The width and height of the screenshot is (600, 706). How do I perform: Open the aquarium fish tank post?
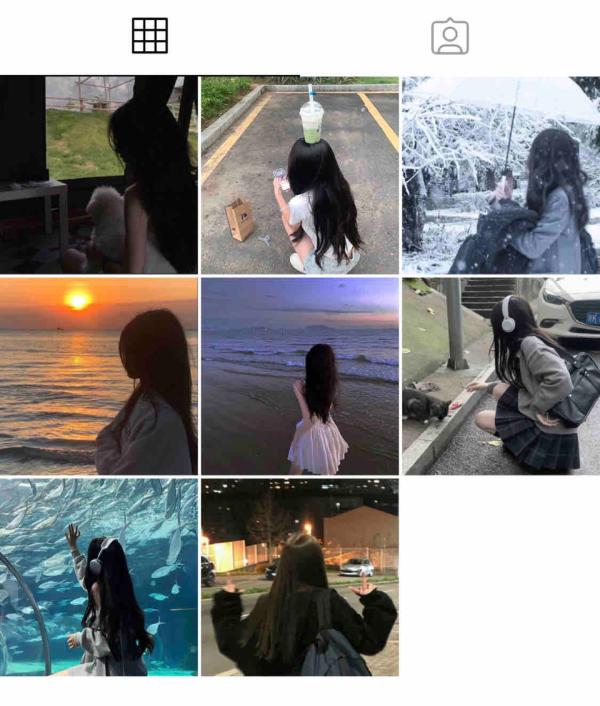tap(99, 577)
